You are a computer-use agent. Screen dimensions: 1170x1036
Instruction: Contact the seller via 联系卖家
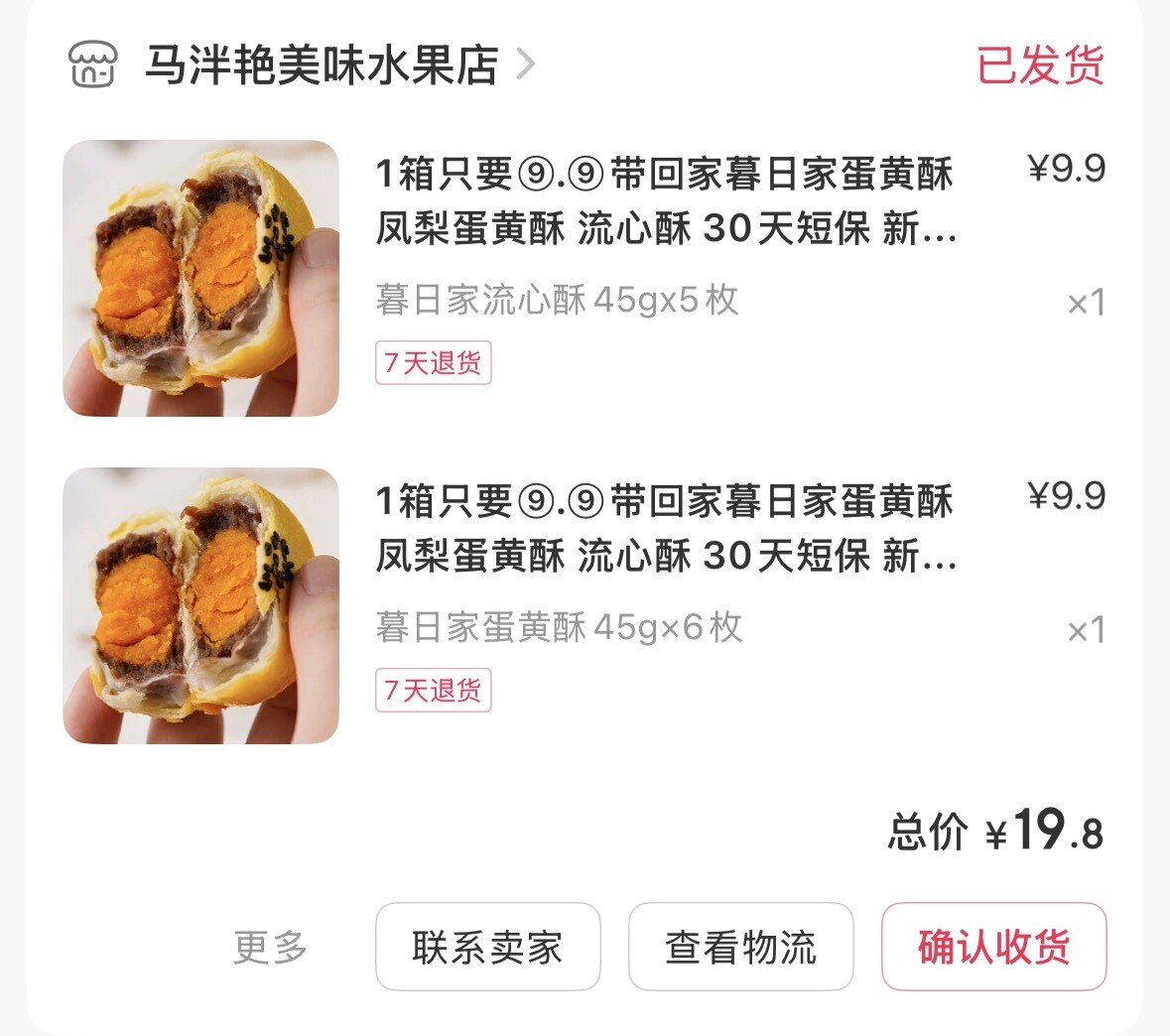coord(487,947)
